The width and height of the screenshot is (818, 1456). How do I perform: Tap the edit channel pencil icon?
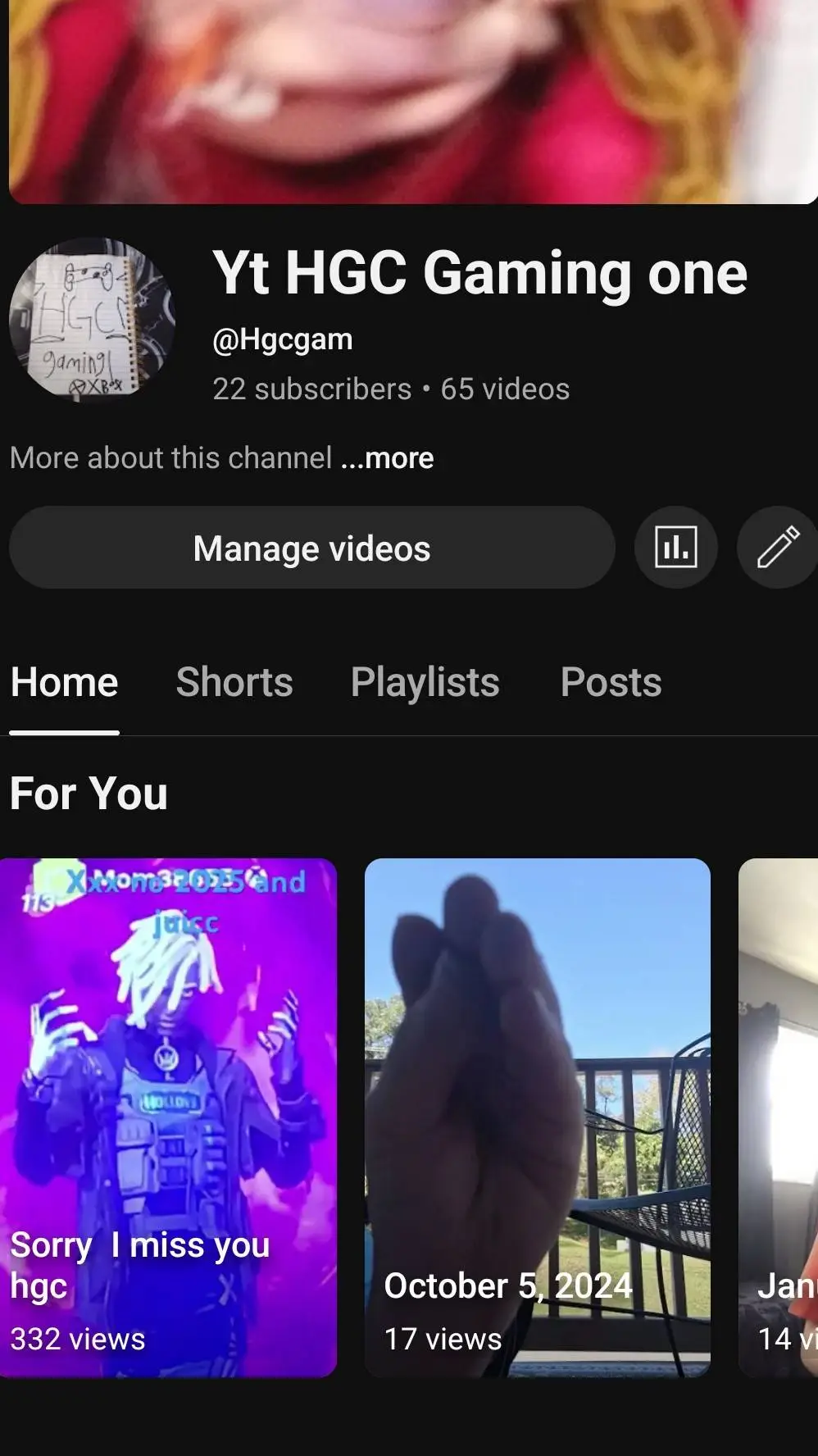[x=777, y=547]
